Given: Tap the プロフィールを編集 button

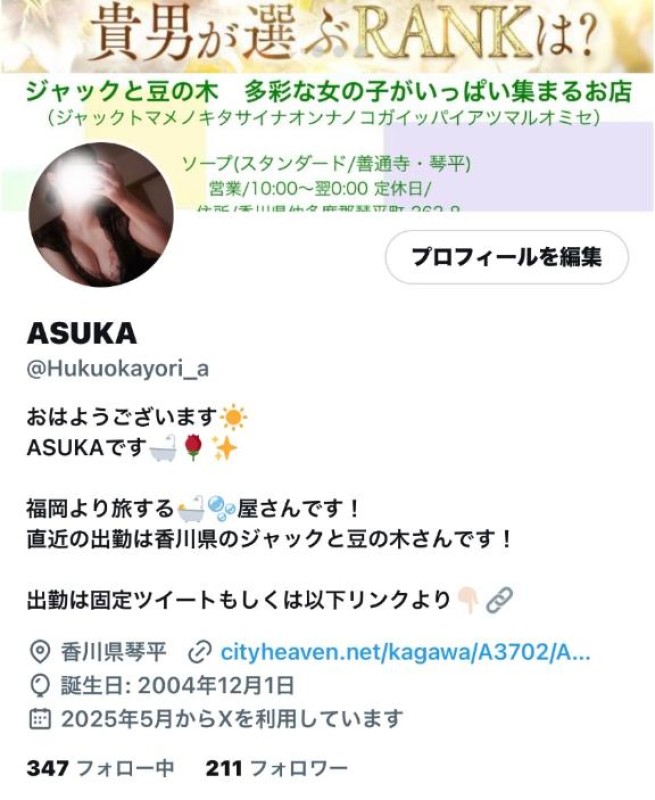Looking at the screenshot, I should [x=506, y=257].
